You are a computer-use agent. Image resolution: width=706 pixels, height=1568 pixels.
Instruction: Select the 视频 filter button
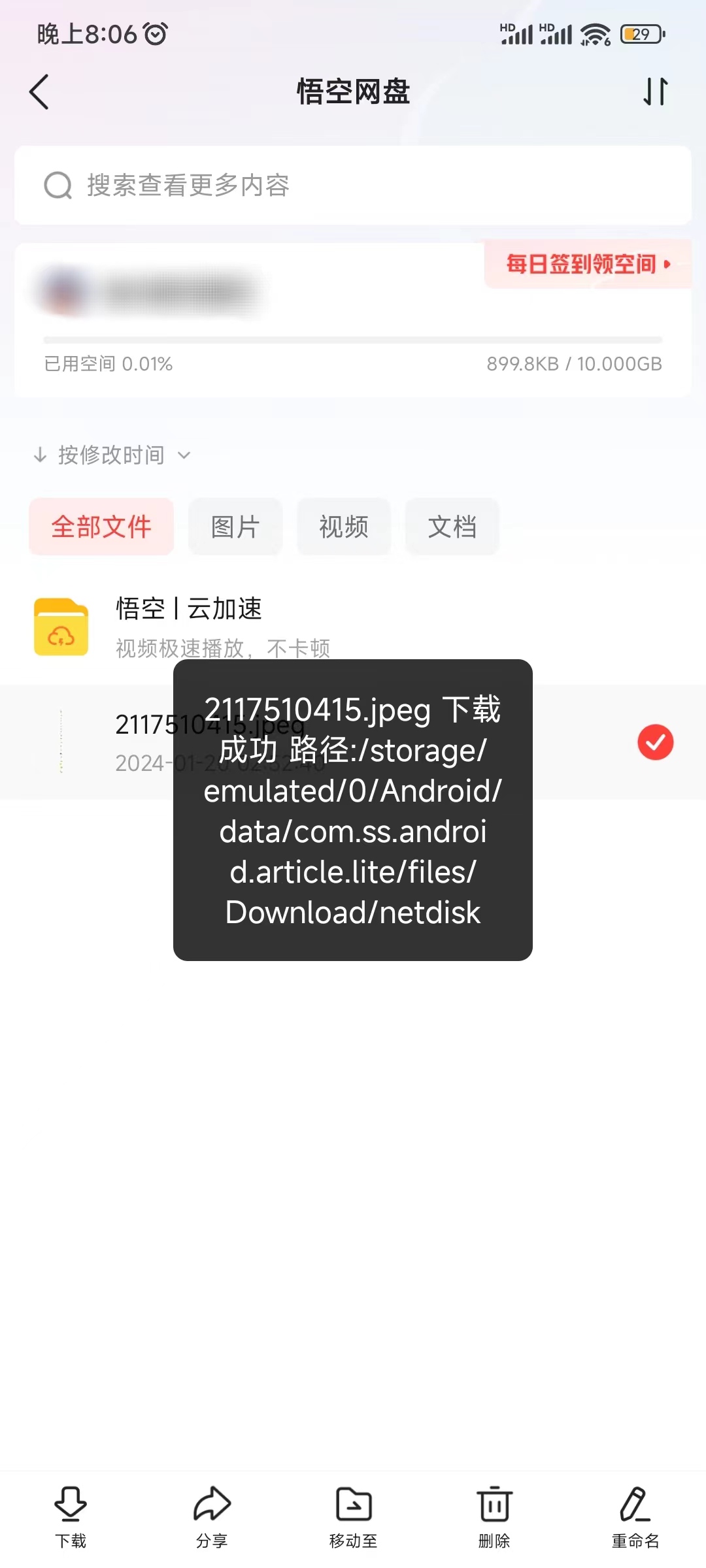click(343, 526)
